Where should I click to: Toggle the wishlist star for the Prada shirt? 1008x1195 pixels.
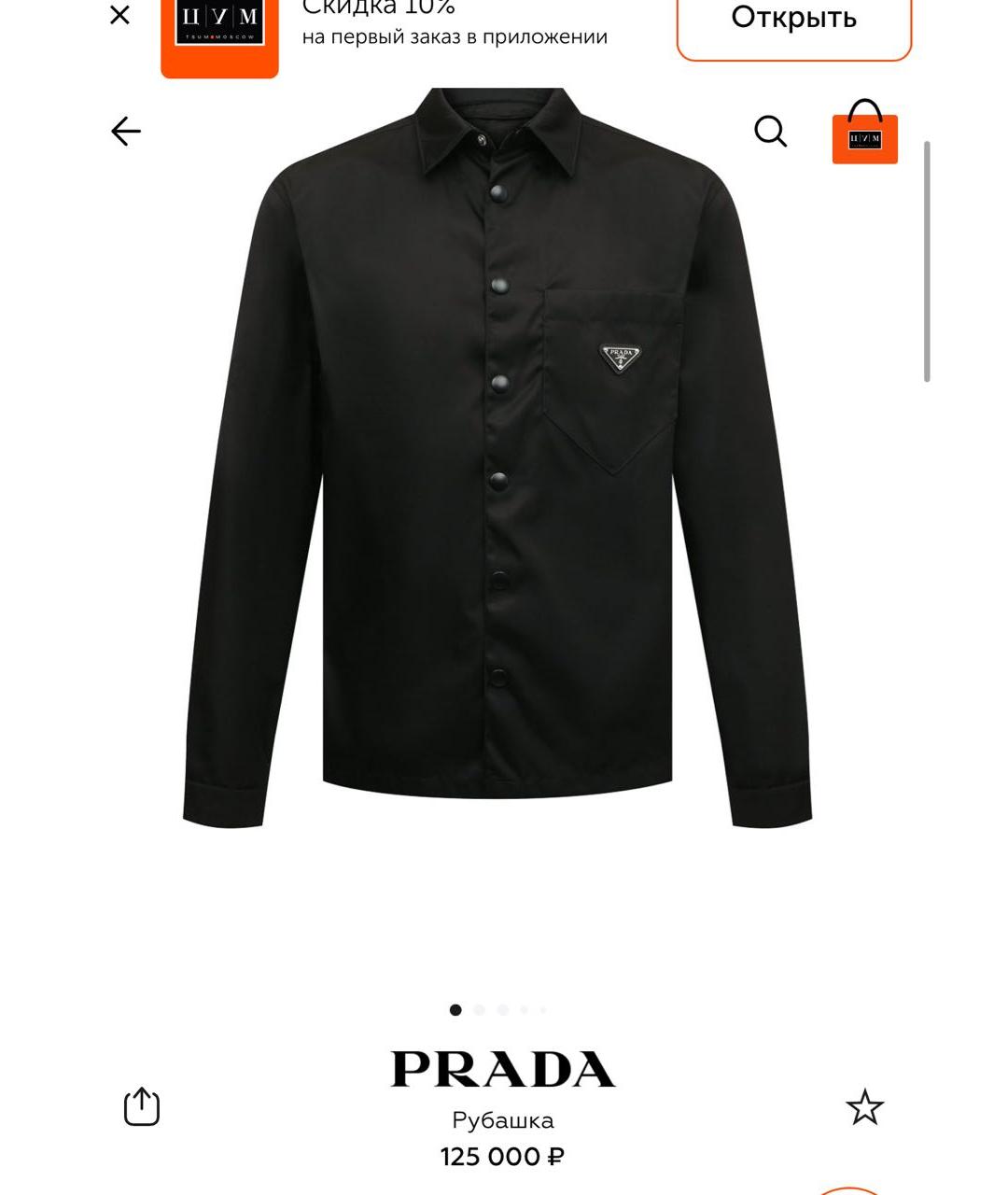[x=866, y=1107]
